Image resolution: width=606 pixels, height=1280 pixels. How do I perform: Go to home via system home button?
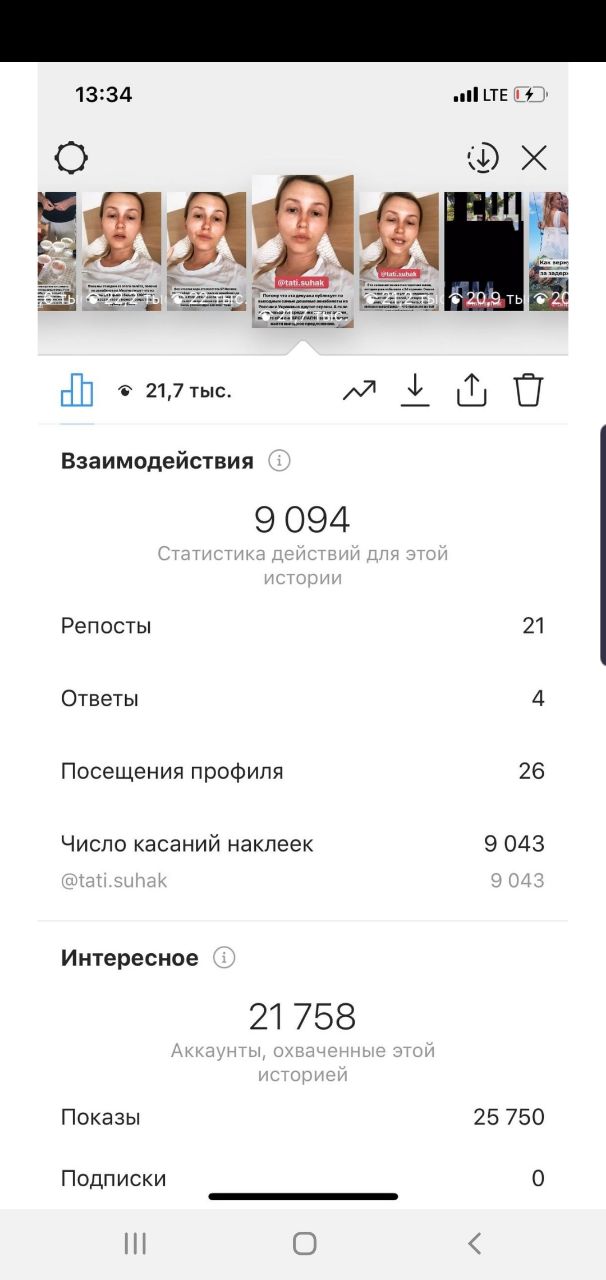pos(305,1243)
